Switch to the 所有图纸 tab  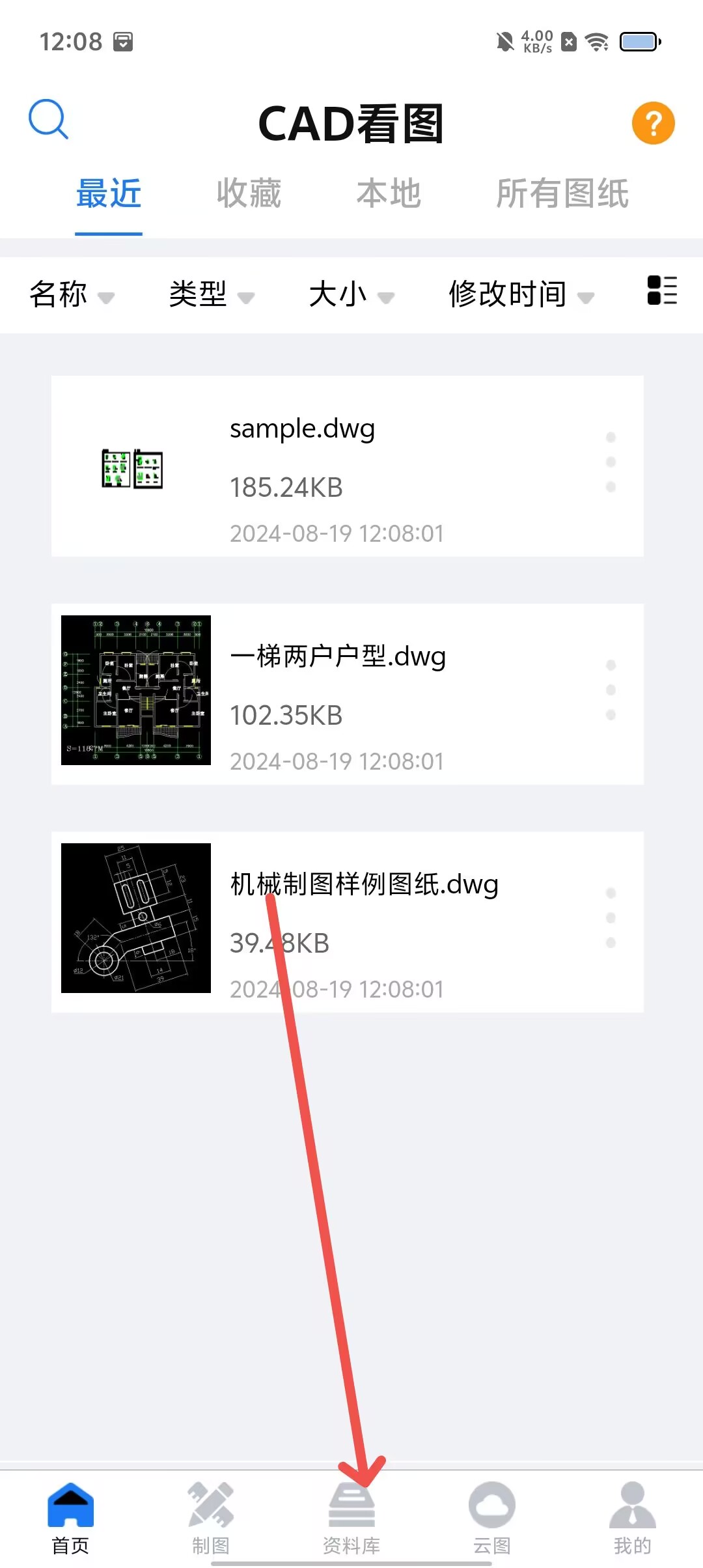pos(562,194)
